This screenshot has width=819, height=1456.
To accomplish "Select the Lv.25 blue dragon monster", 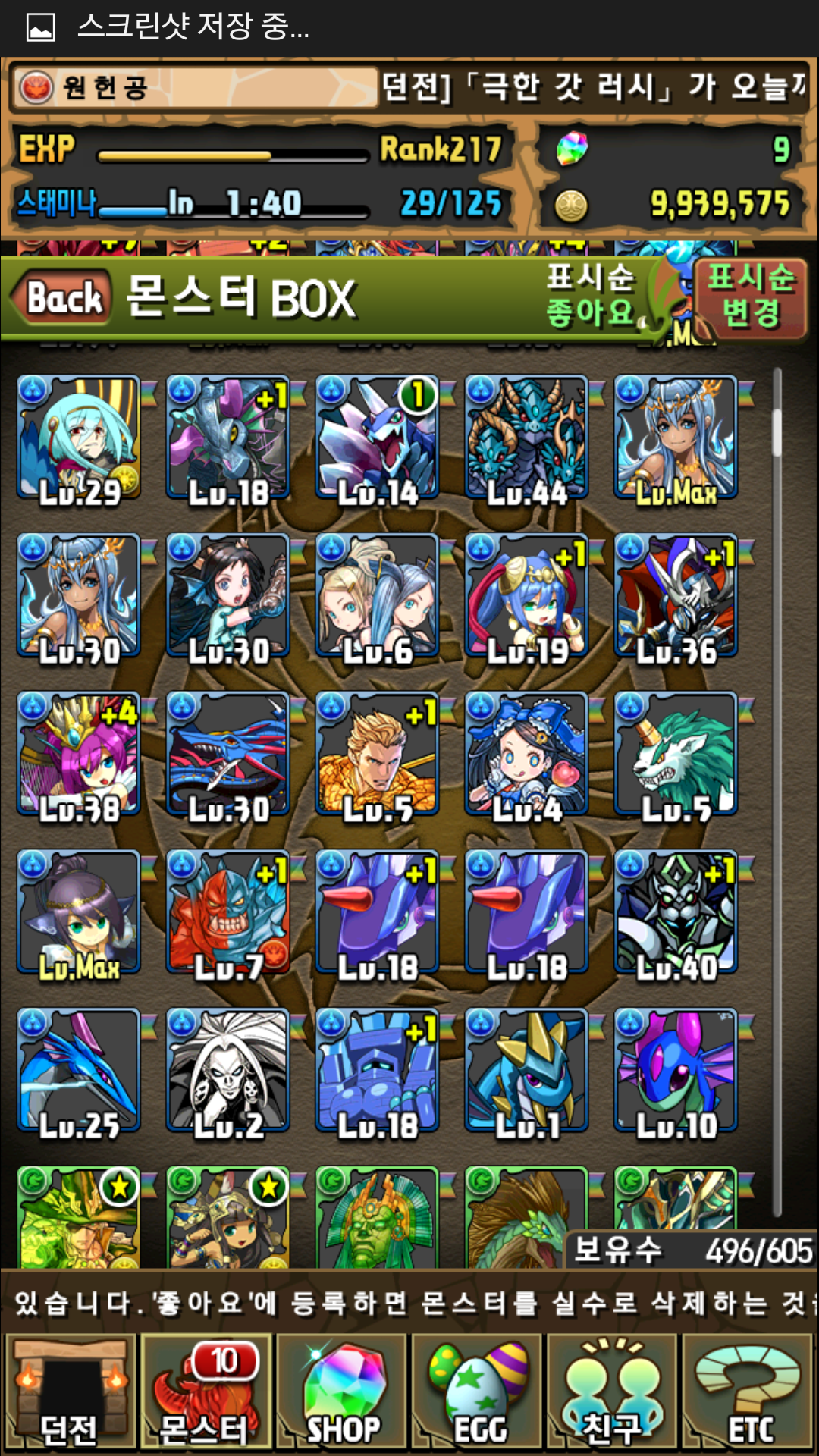I will pos(79,1071).
